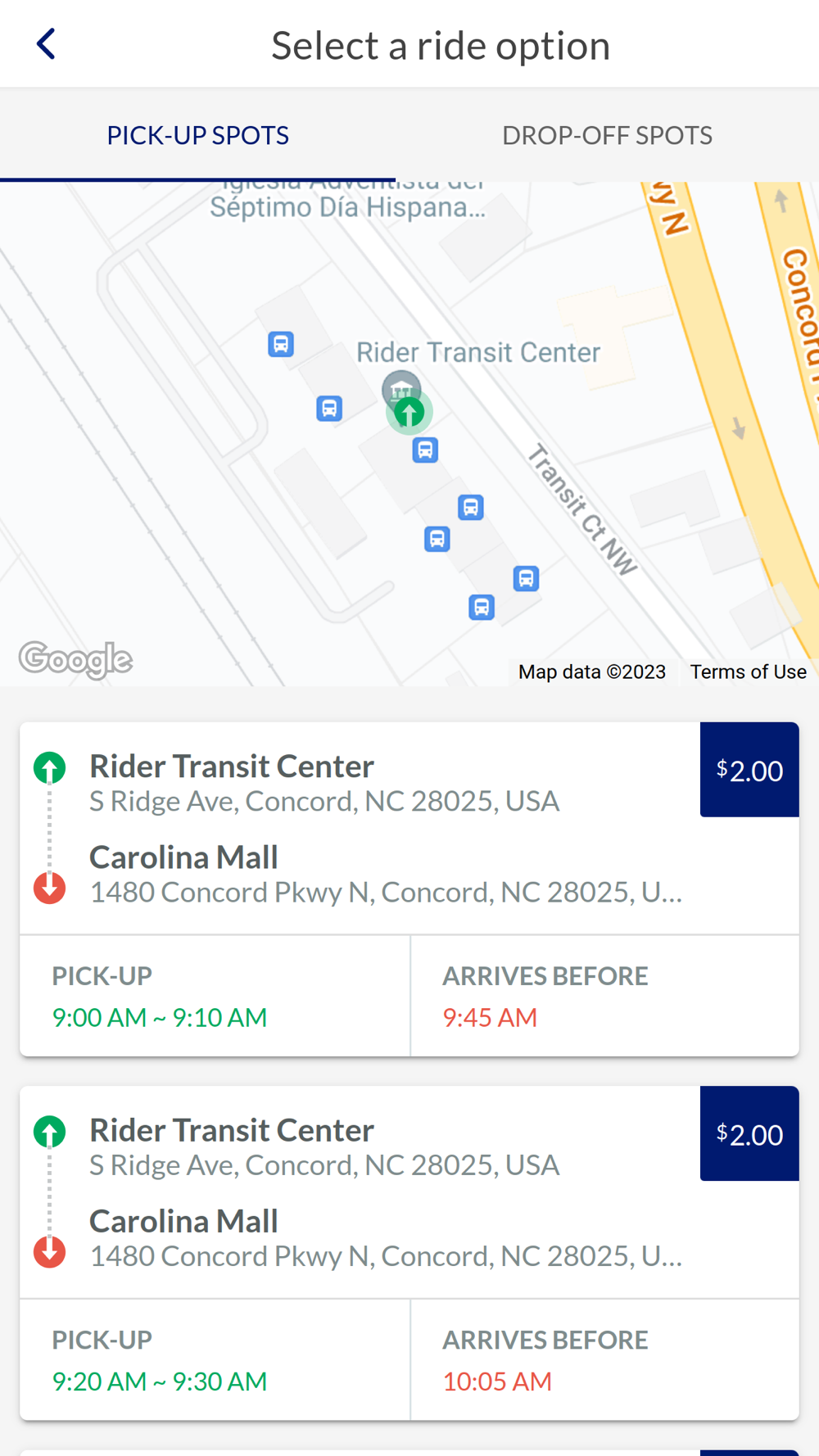The image size is (819, 1456).
Task: Tap the green pick-up marker on map
Action: (409, 413)
